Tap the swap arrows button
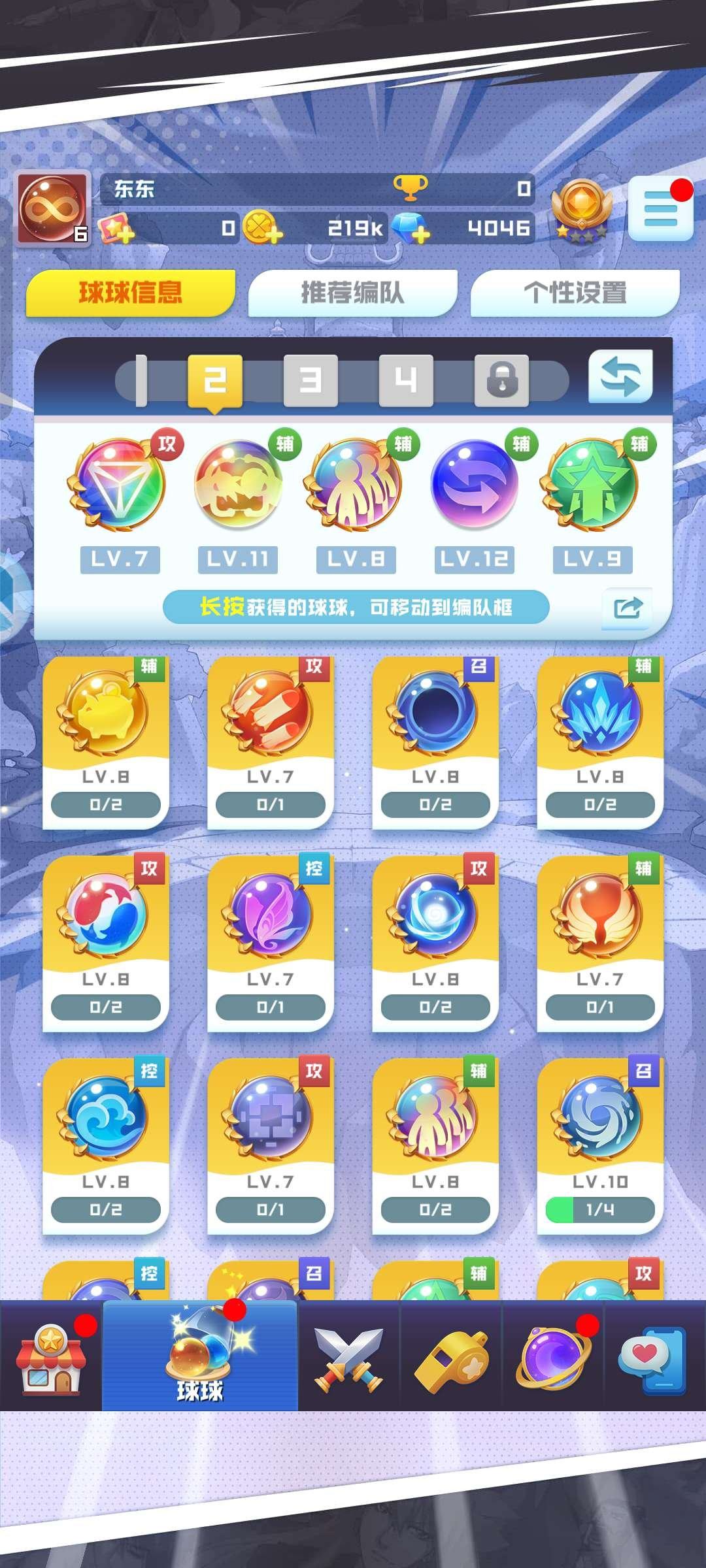This screenshot has width=706, height=1568. (x=620, y=377)
